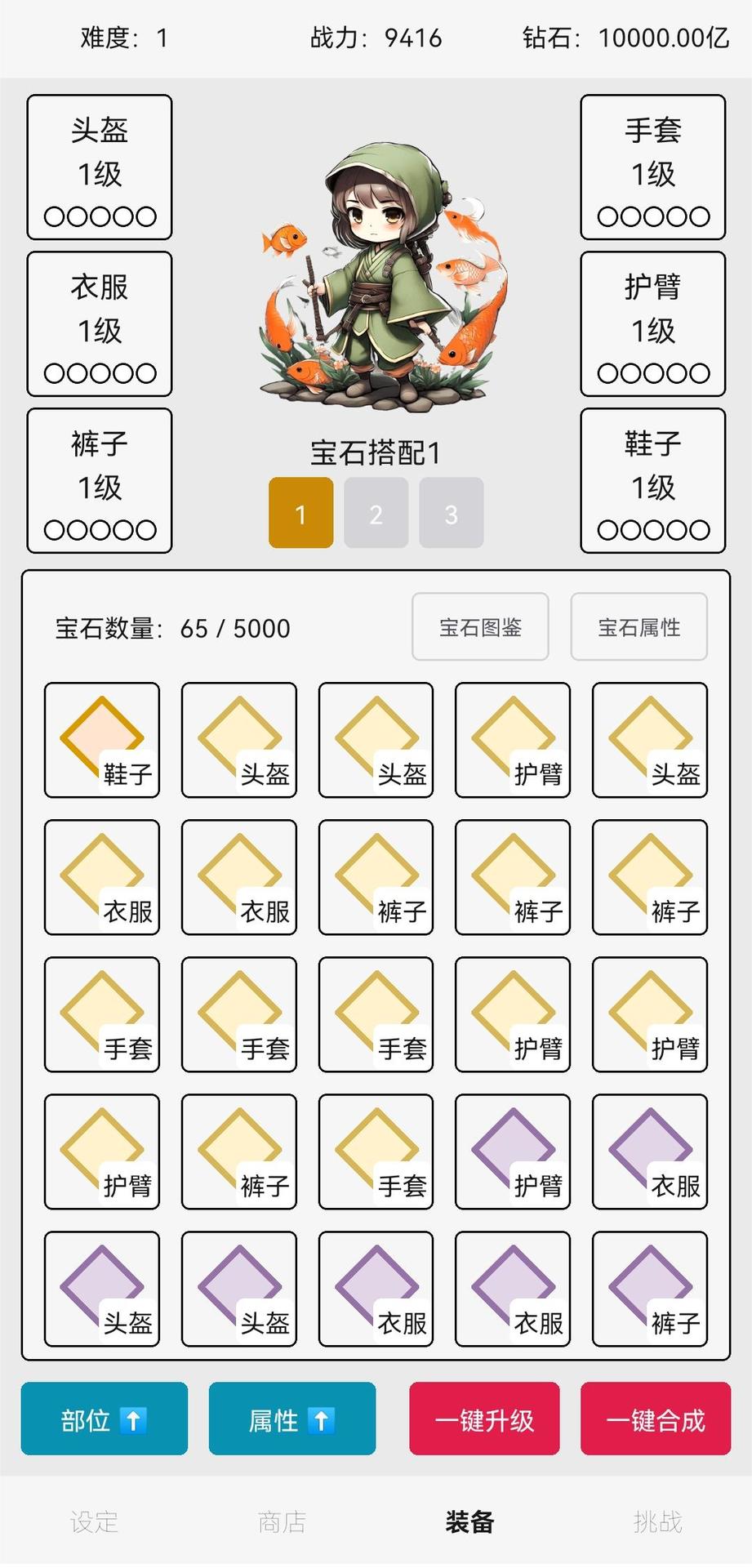Switch to the 挑战 tab
752x1568 pixels.
click(x=657, y=1522)
